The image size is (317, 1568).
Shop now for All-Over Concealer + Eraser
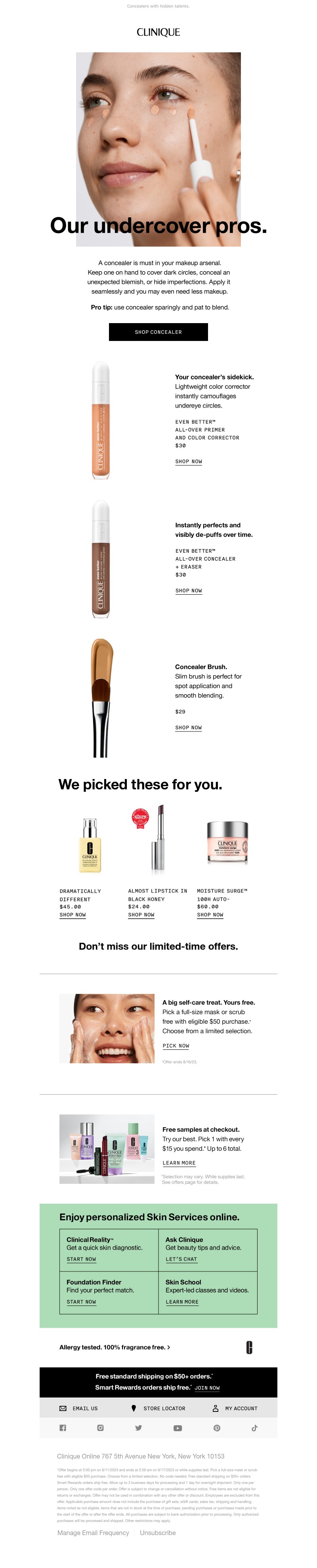click(189, 590)
